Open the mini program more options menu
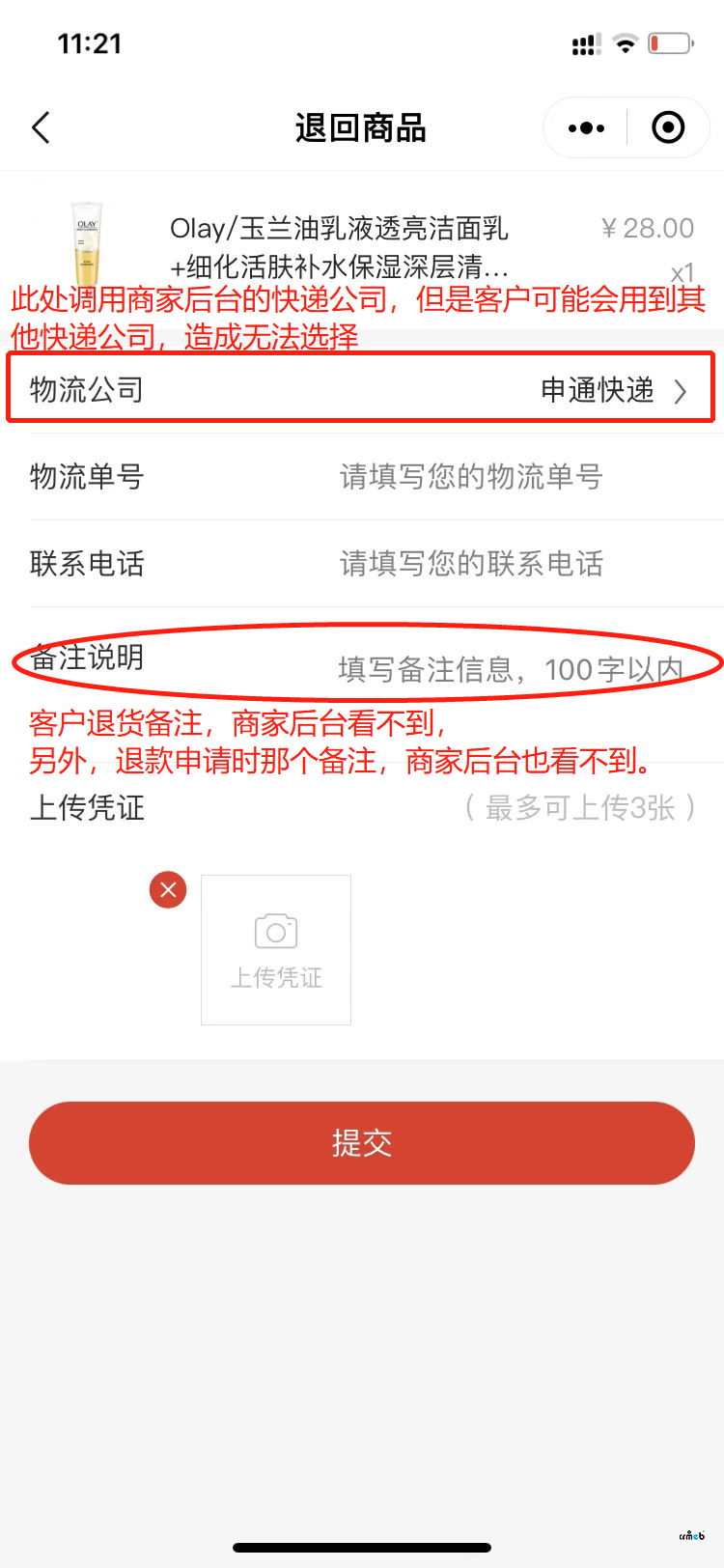The height and width of the screenshot is (1568, 724). [x=586, y=127]
